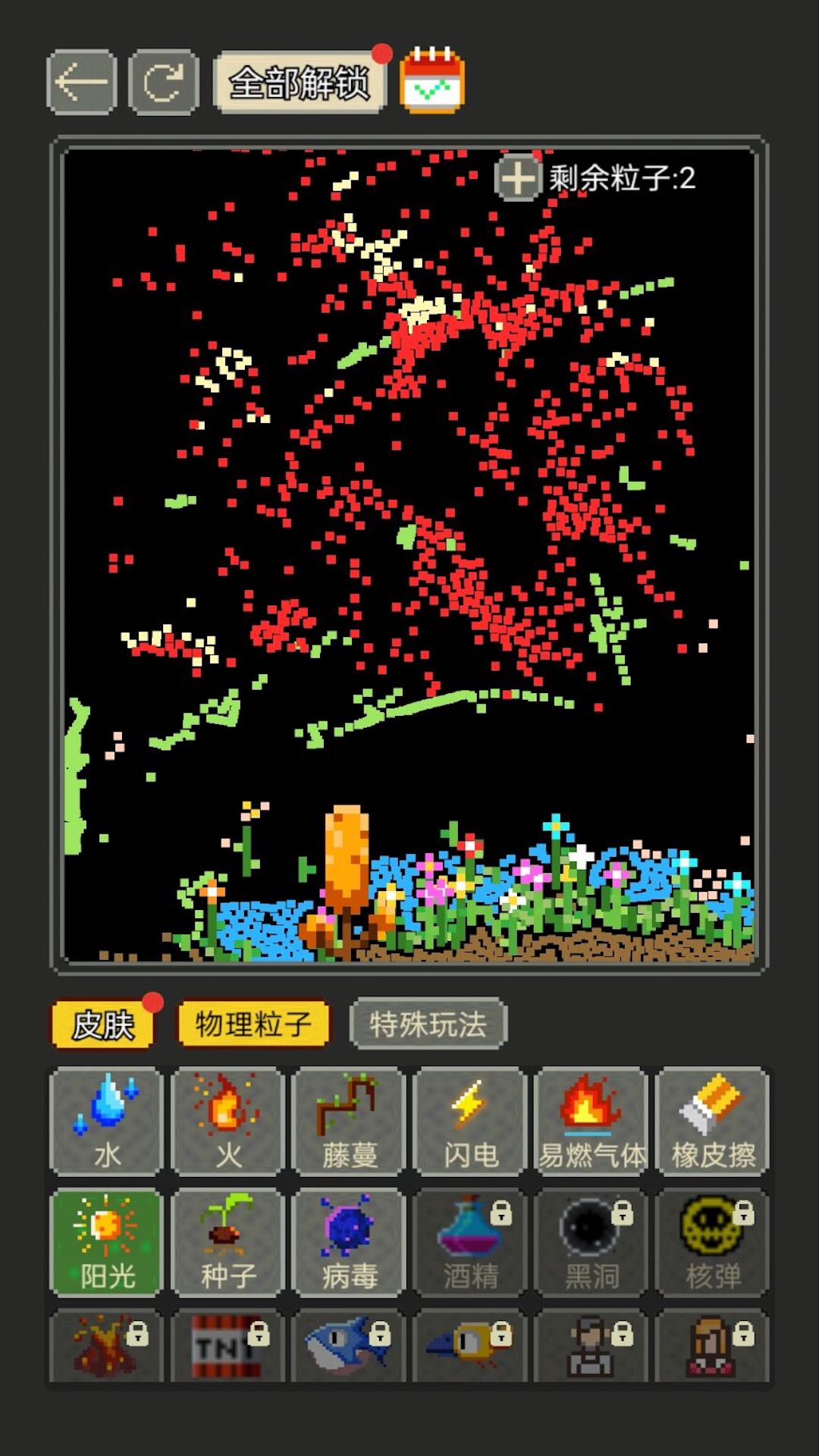Viewport: 819px width, 1456px height.
Task: Select the 病毒 virus particle
Action: click(350, 1242)
